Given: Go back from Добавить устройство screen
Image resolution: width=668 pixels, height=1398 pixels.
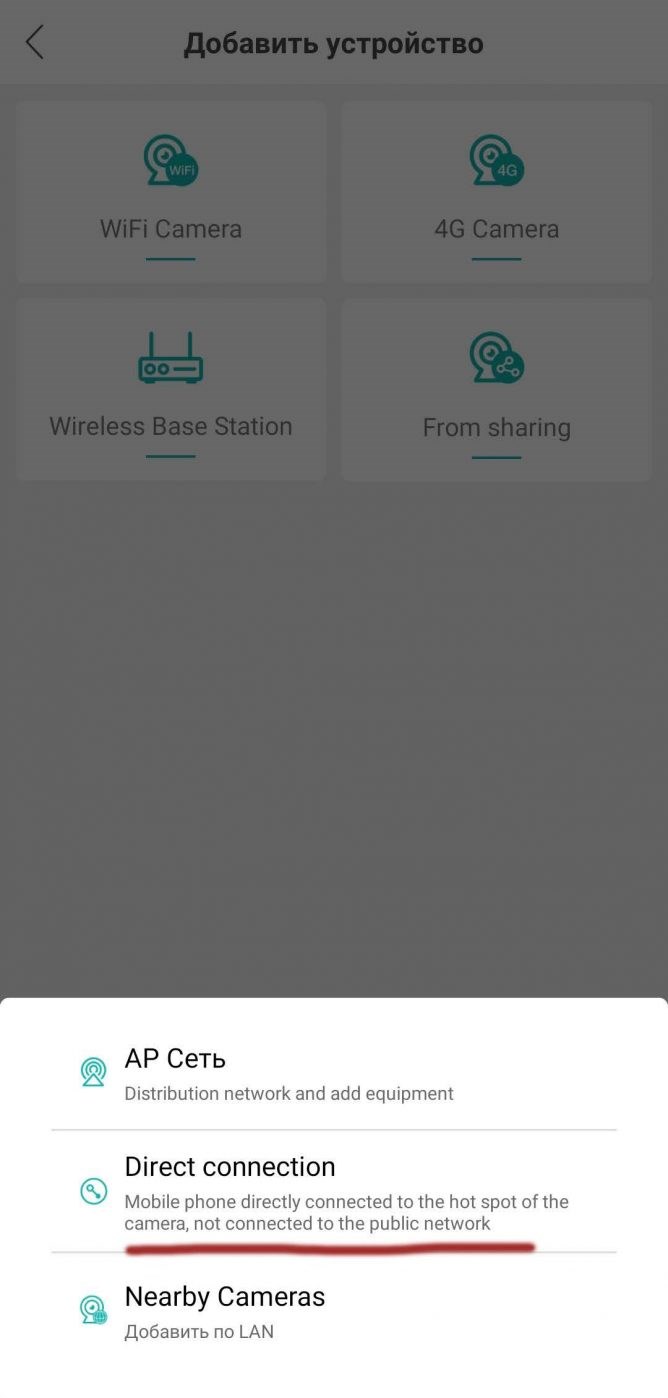Looking at the screenshot, I should pyautogui.click(x=35, y=43).
